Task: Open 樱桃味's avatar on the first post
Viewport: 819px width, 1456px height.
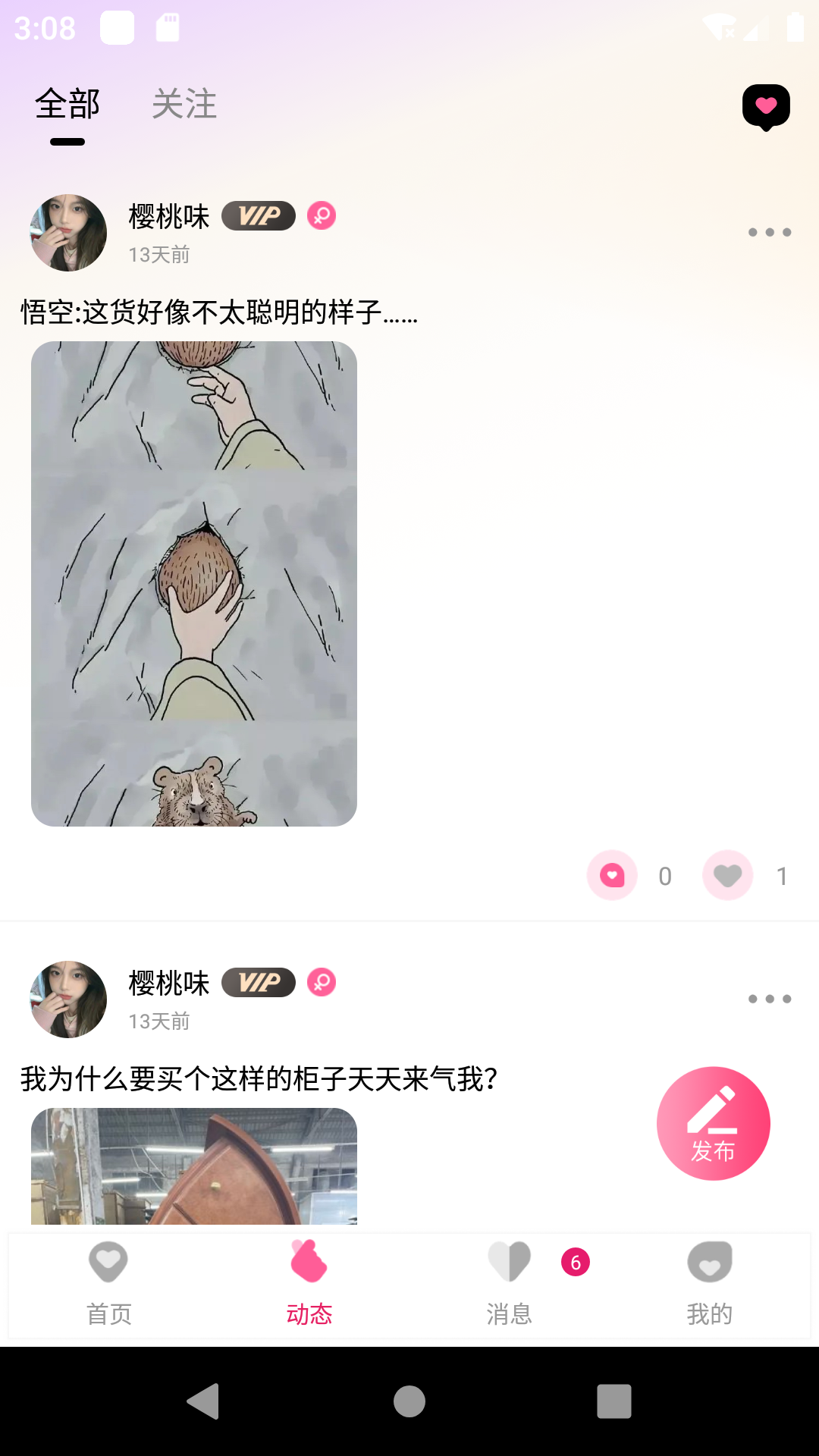Action: tap(68, 233)
